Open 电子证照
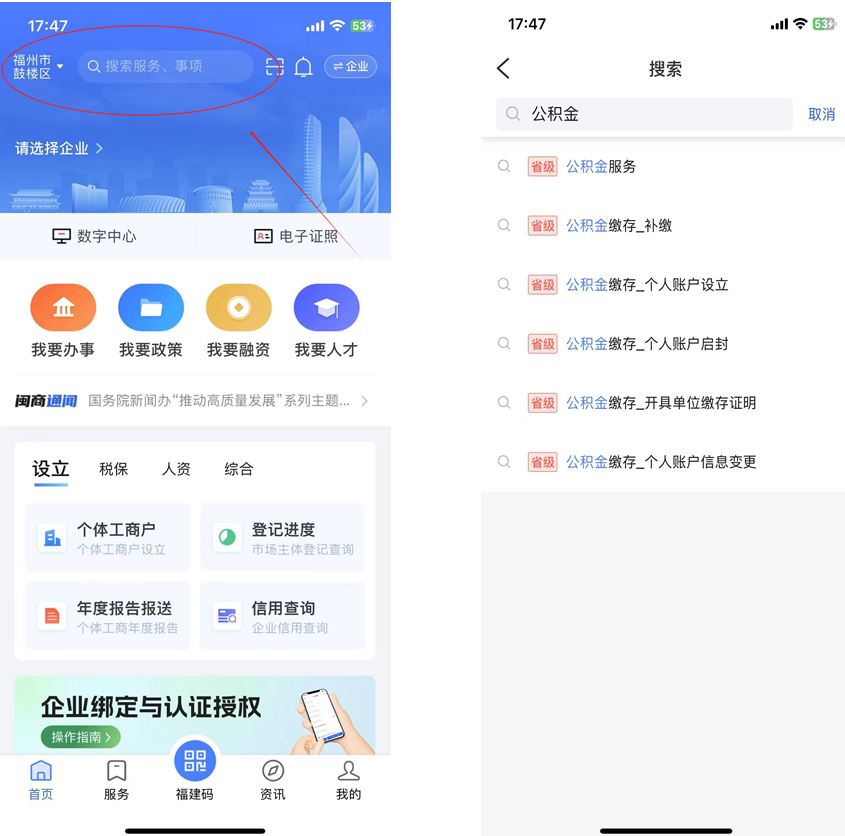The image size is (845, 836). (x=296, y=236)
